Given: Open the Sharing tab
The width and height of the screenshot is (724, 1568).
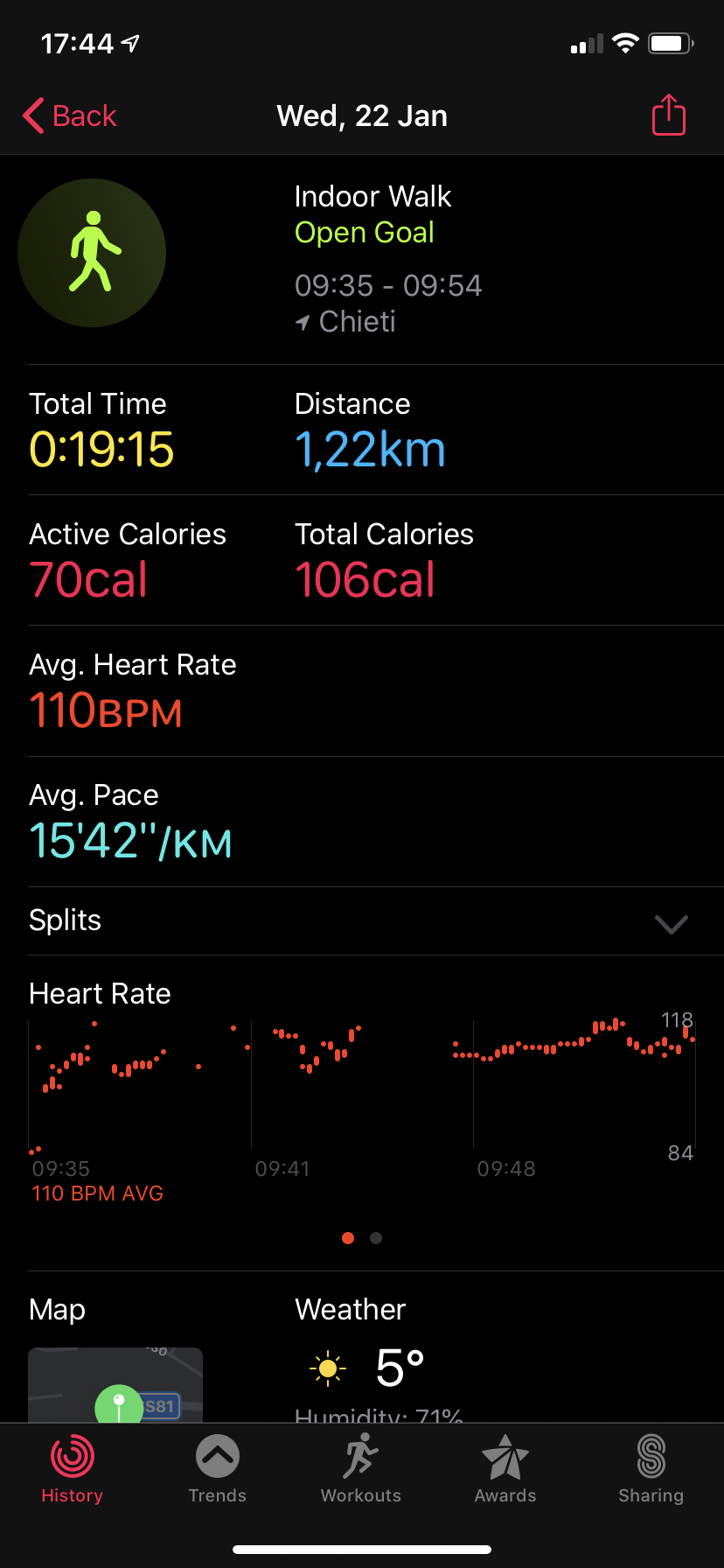Looking at the screenshot, I should pos(651,1469).
